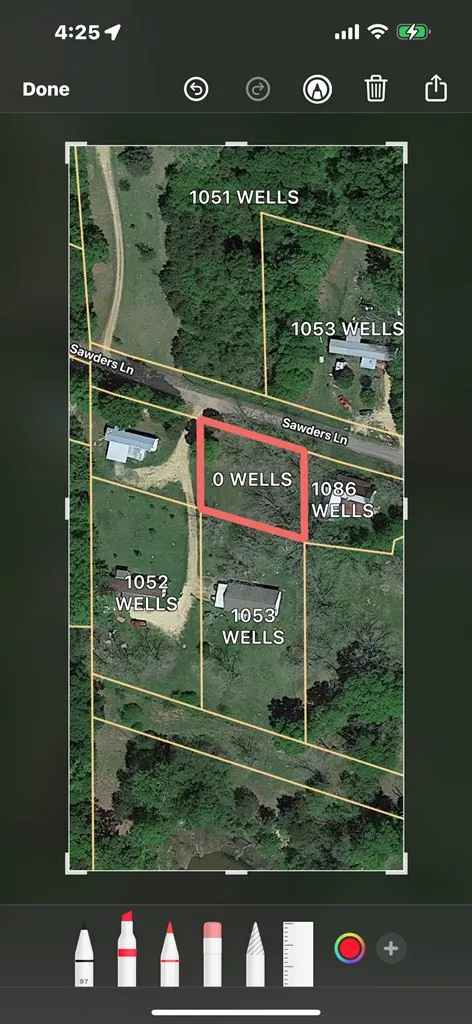
Task: Enable the ruler tool
Action: tap(298, 954)
